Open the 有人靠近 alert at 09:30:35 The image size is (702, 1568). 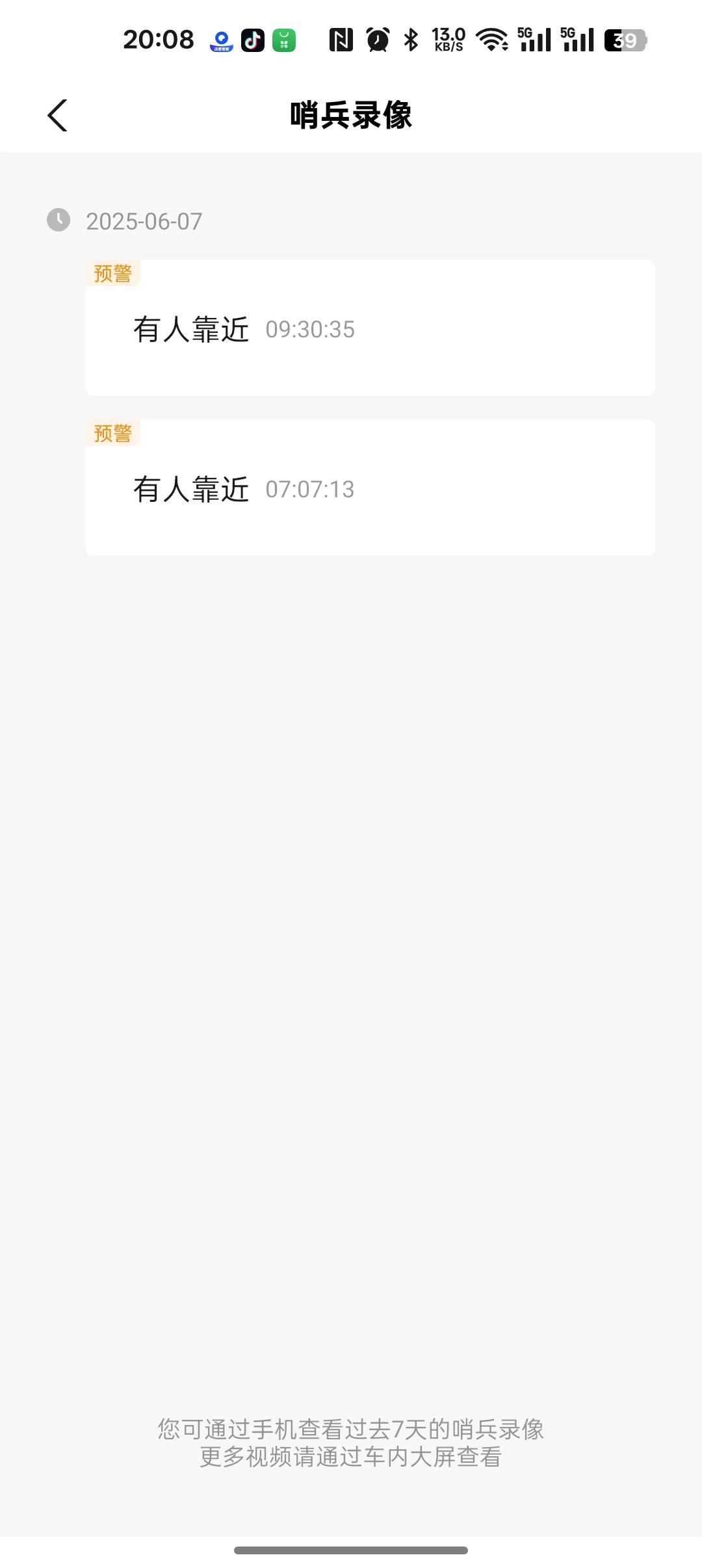pos(369,328)
